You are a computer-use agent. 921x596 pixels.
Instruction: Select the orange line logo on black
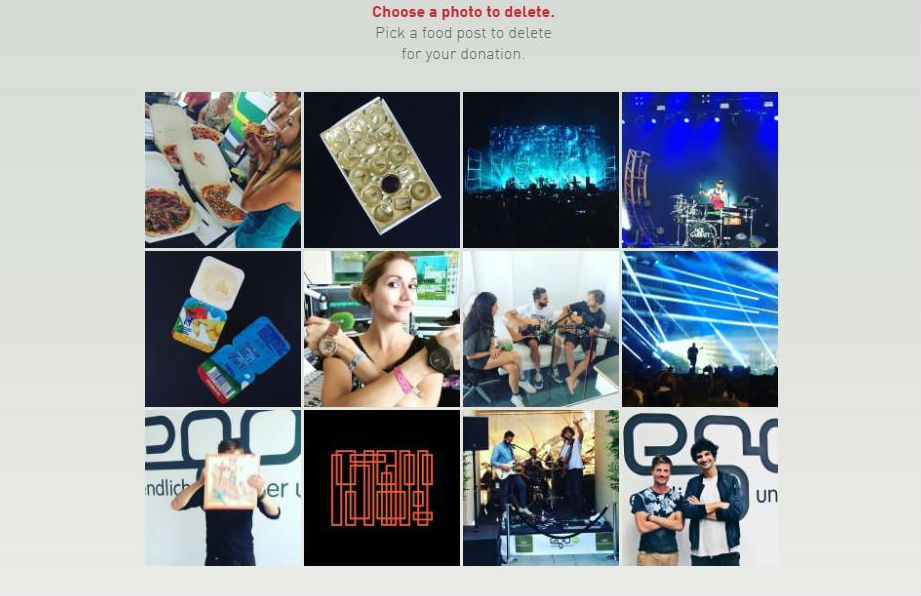381,487
